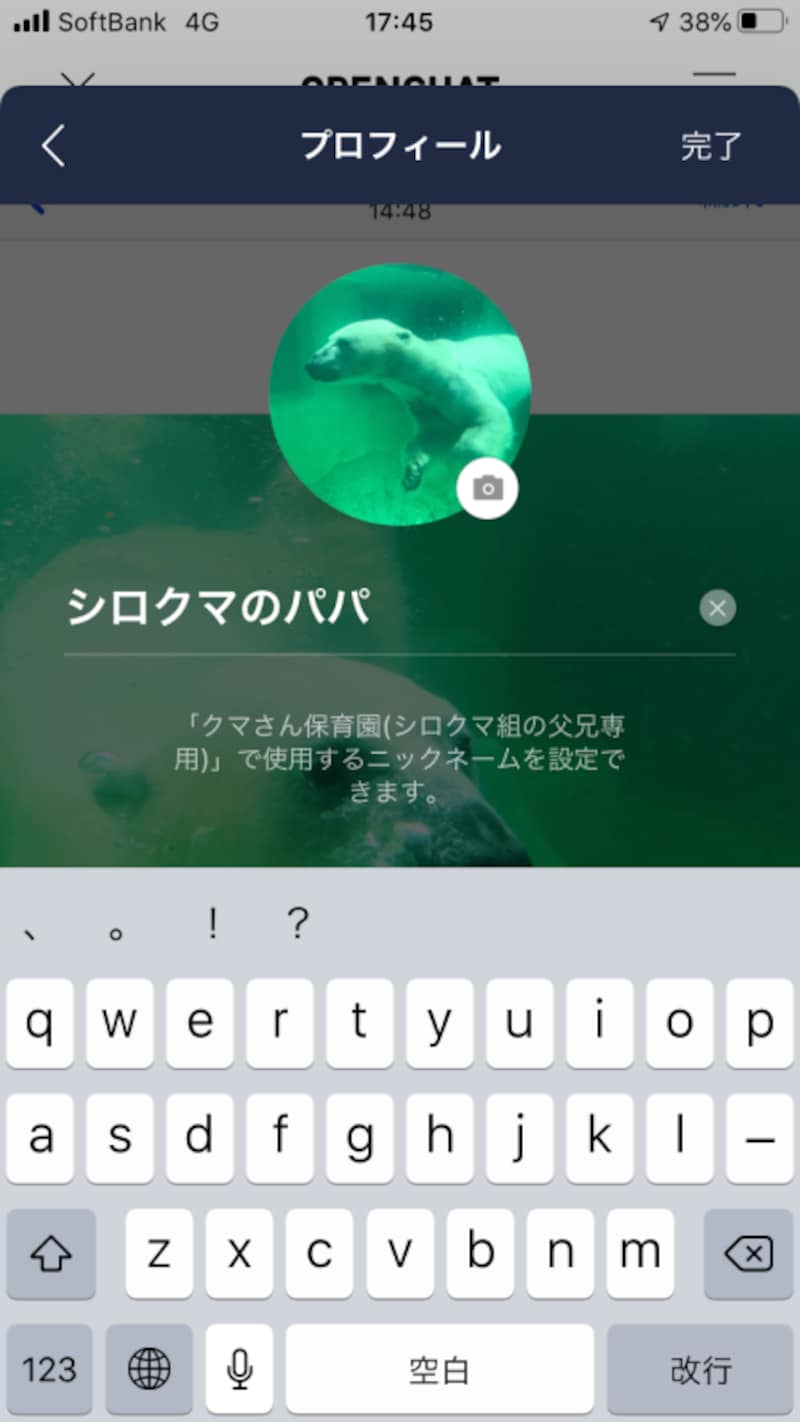Tap the back arrow to exit profile editing
The width and height of the screenshot is (800, 1422).
pos(51,144)
